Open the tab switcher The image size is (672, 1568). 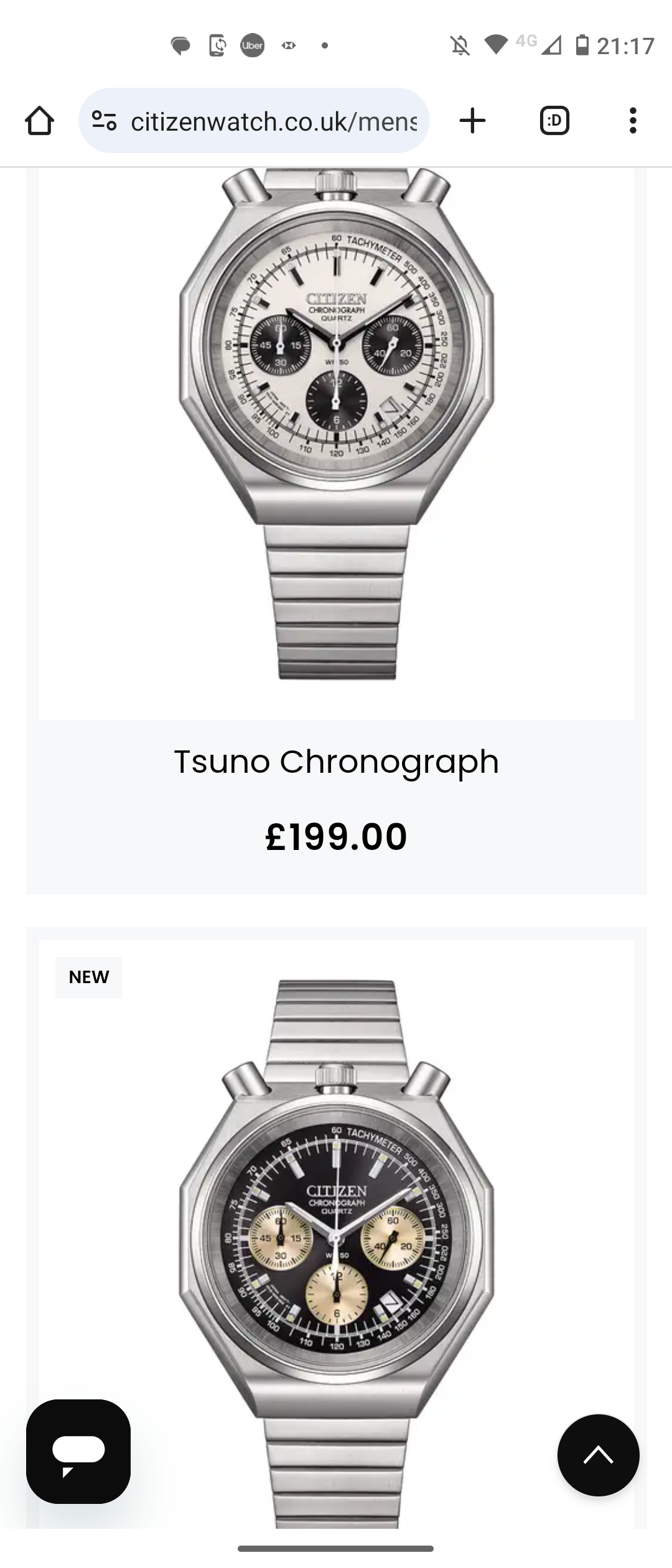click(x=554, y=121)
